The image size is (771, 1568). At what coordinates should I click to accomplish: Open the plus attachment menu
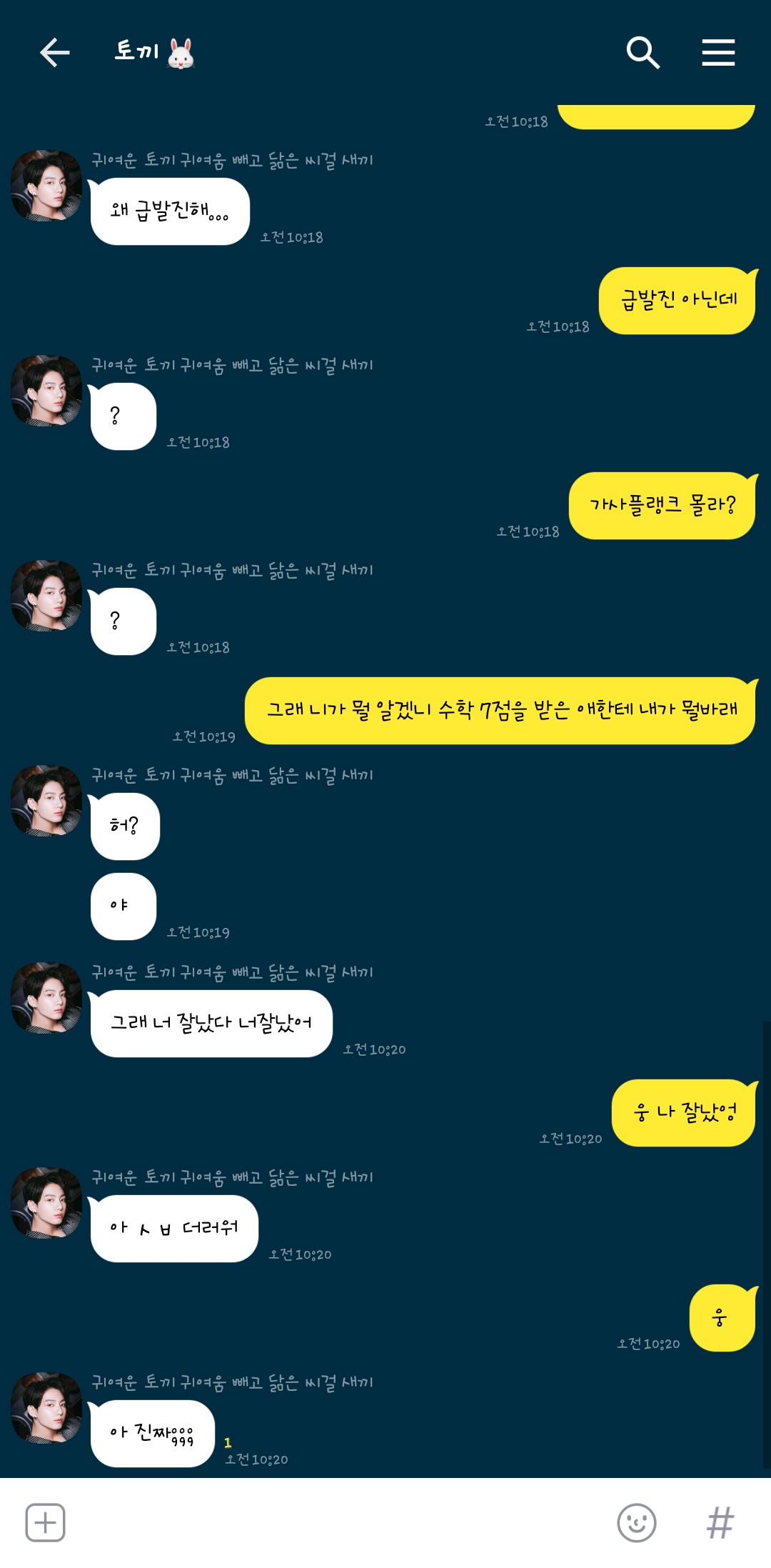click(x=45, y=1522)
